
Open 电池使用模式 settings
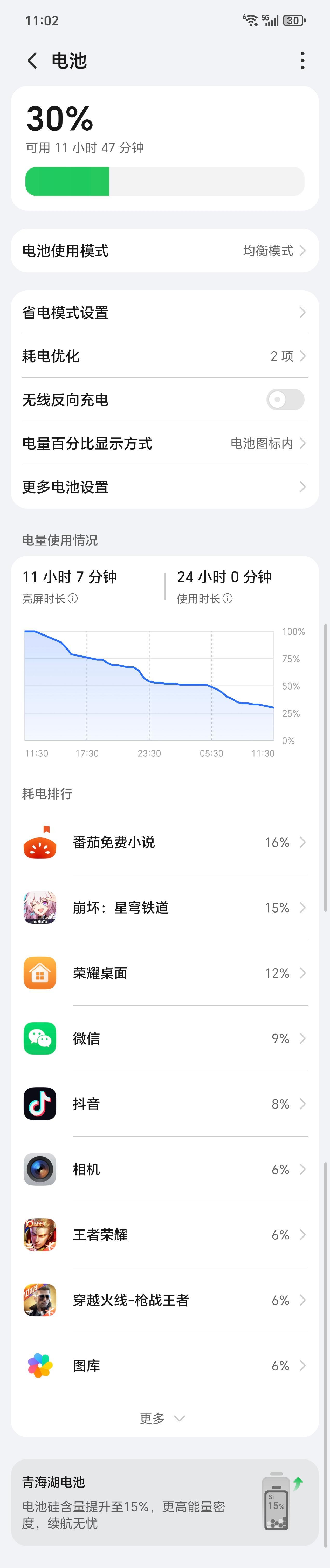coord(164,251)
